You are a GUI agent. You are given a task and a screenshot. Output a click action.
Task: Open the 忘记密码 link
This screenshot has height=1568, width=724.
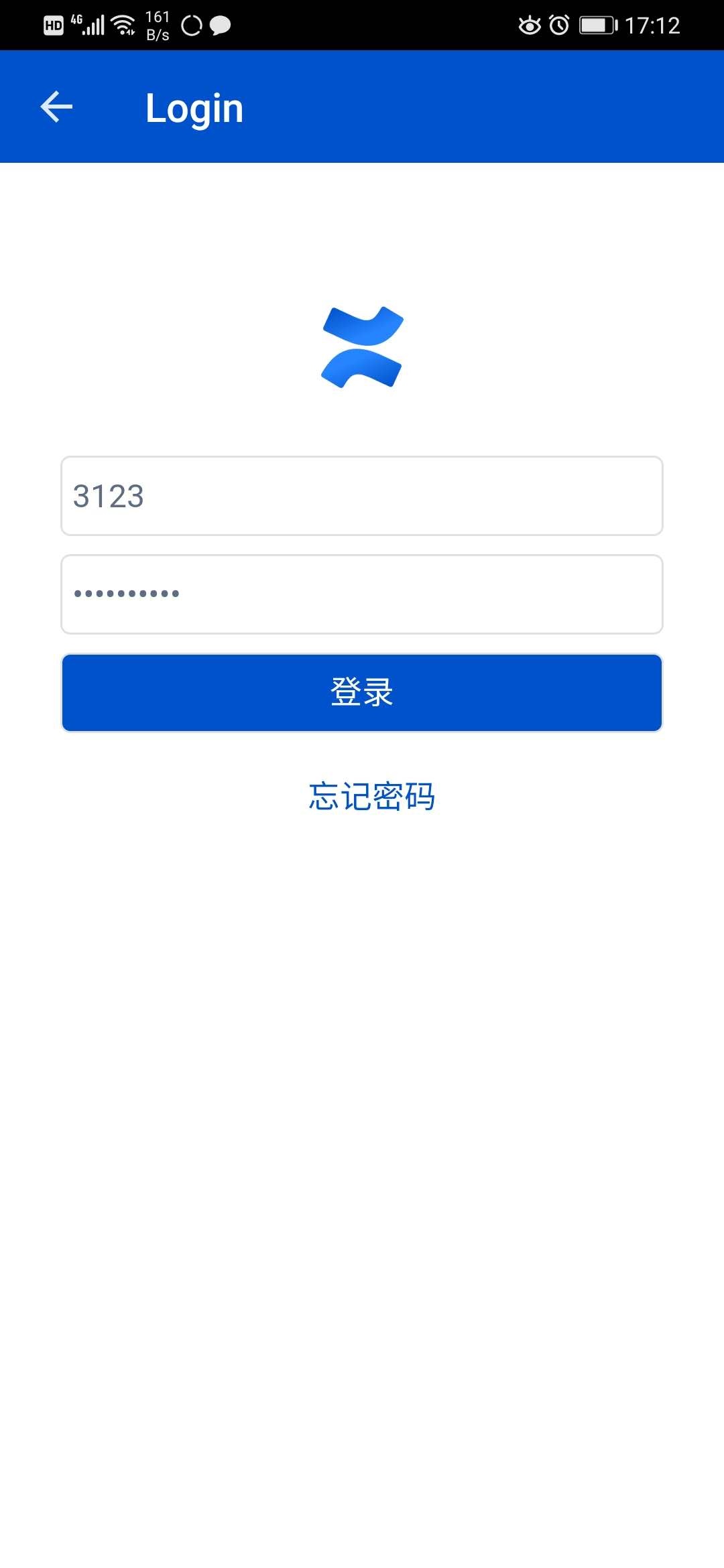[x=372, y=797]
